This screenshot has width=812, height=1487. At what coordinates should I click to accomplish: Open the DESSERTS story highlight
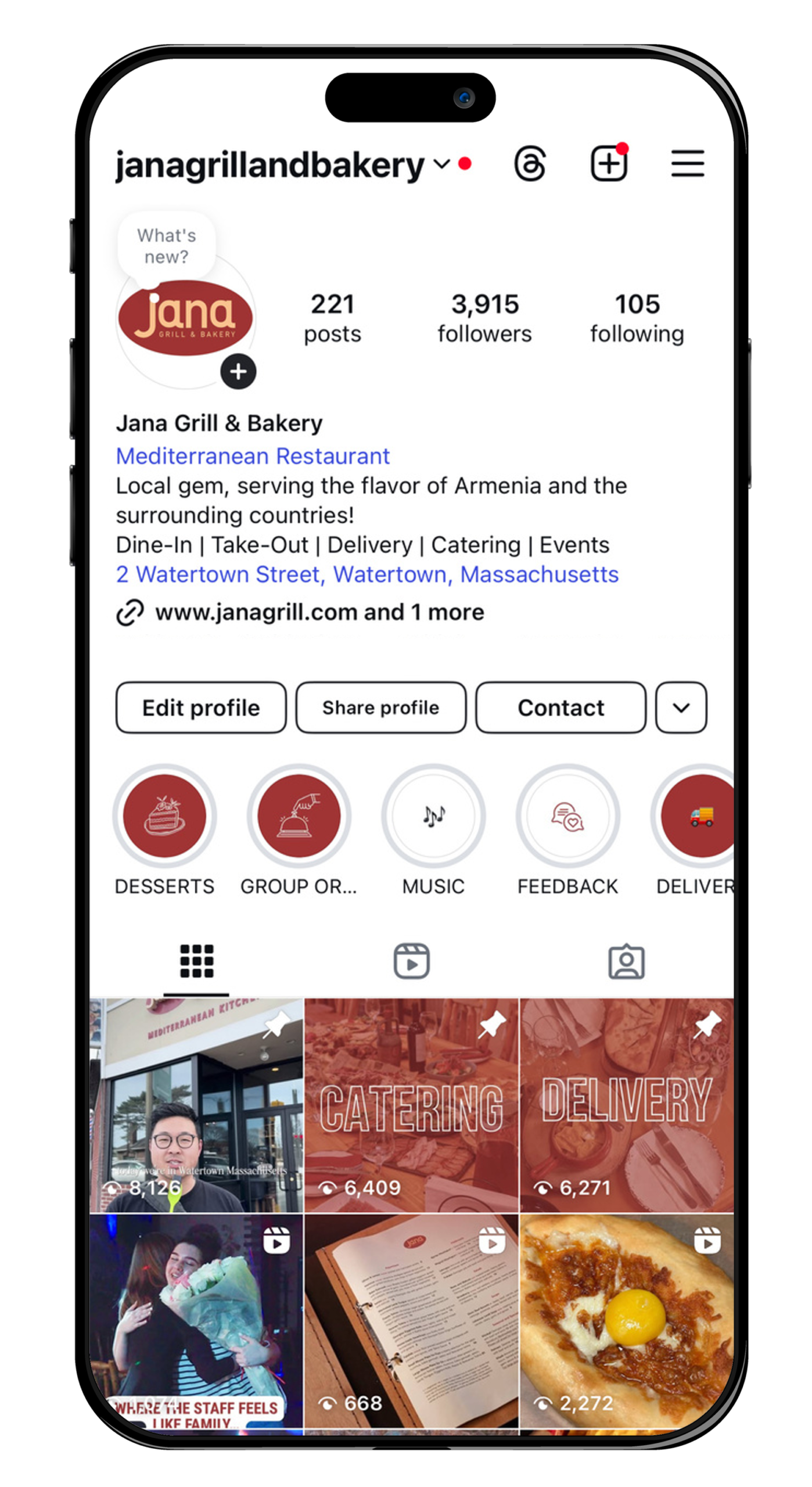(164, 816)
